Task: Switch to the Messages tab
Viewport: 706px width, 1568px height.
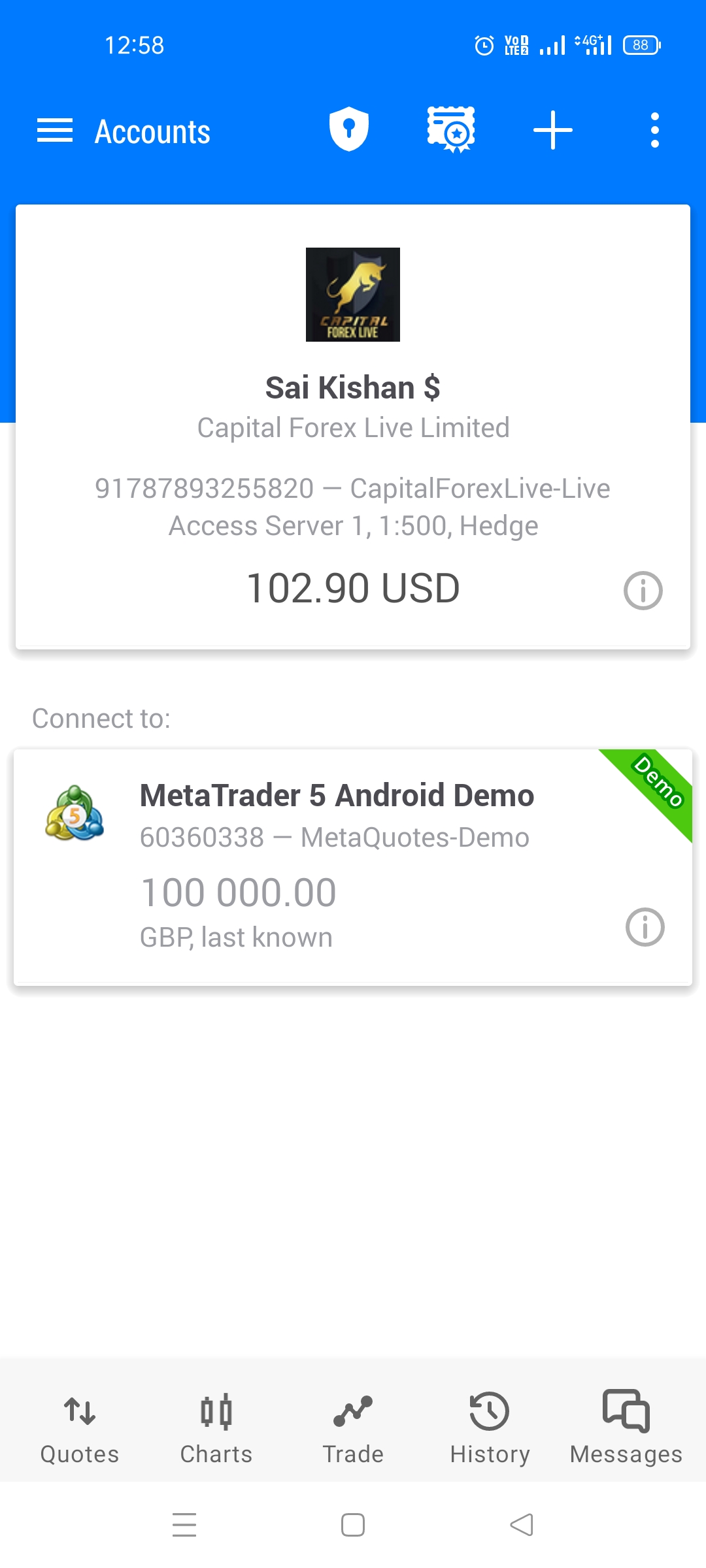Action: click(626, 1426)
